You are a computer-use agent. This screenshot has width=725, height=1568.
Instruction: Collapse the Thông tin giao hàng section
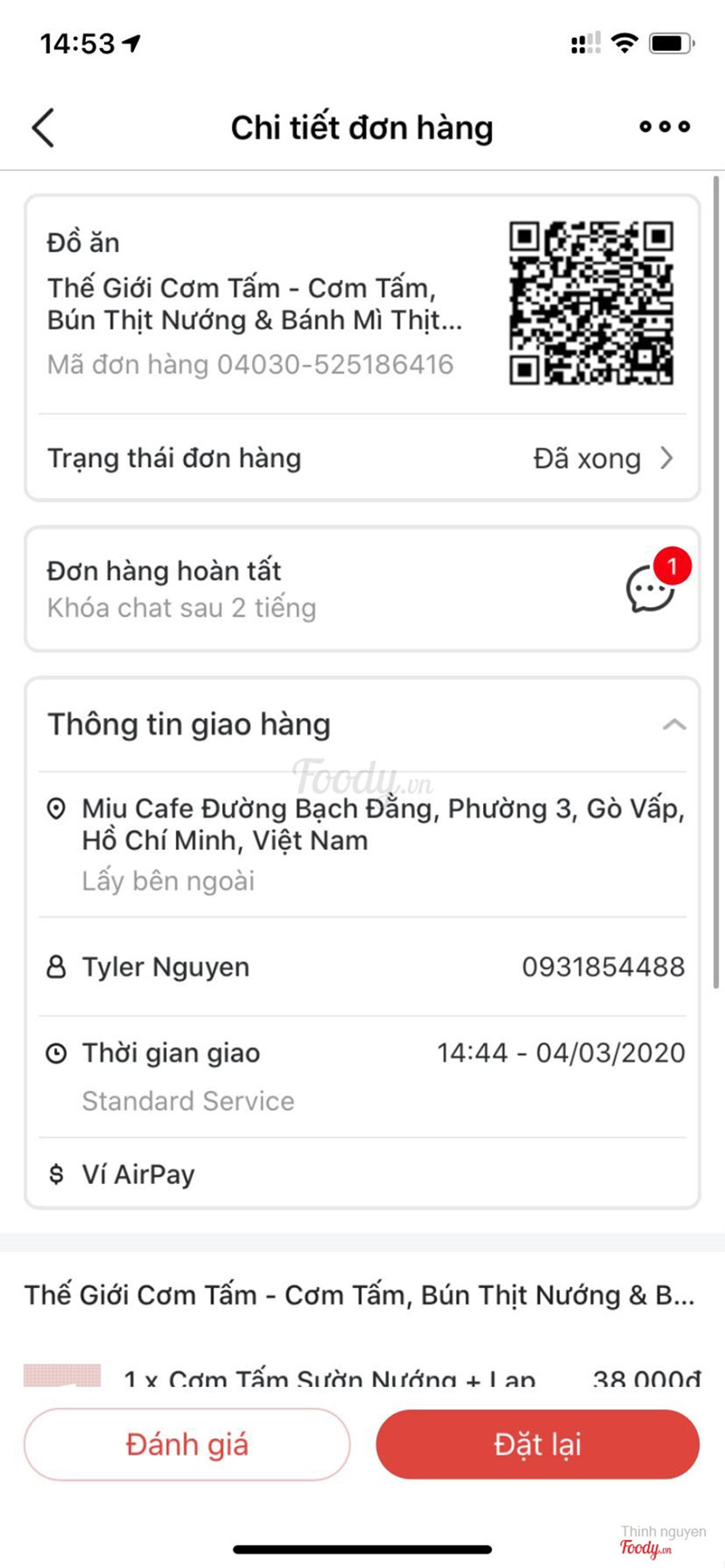point(673,725)
